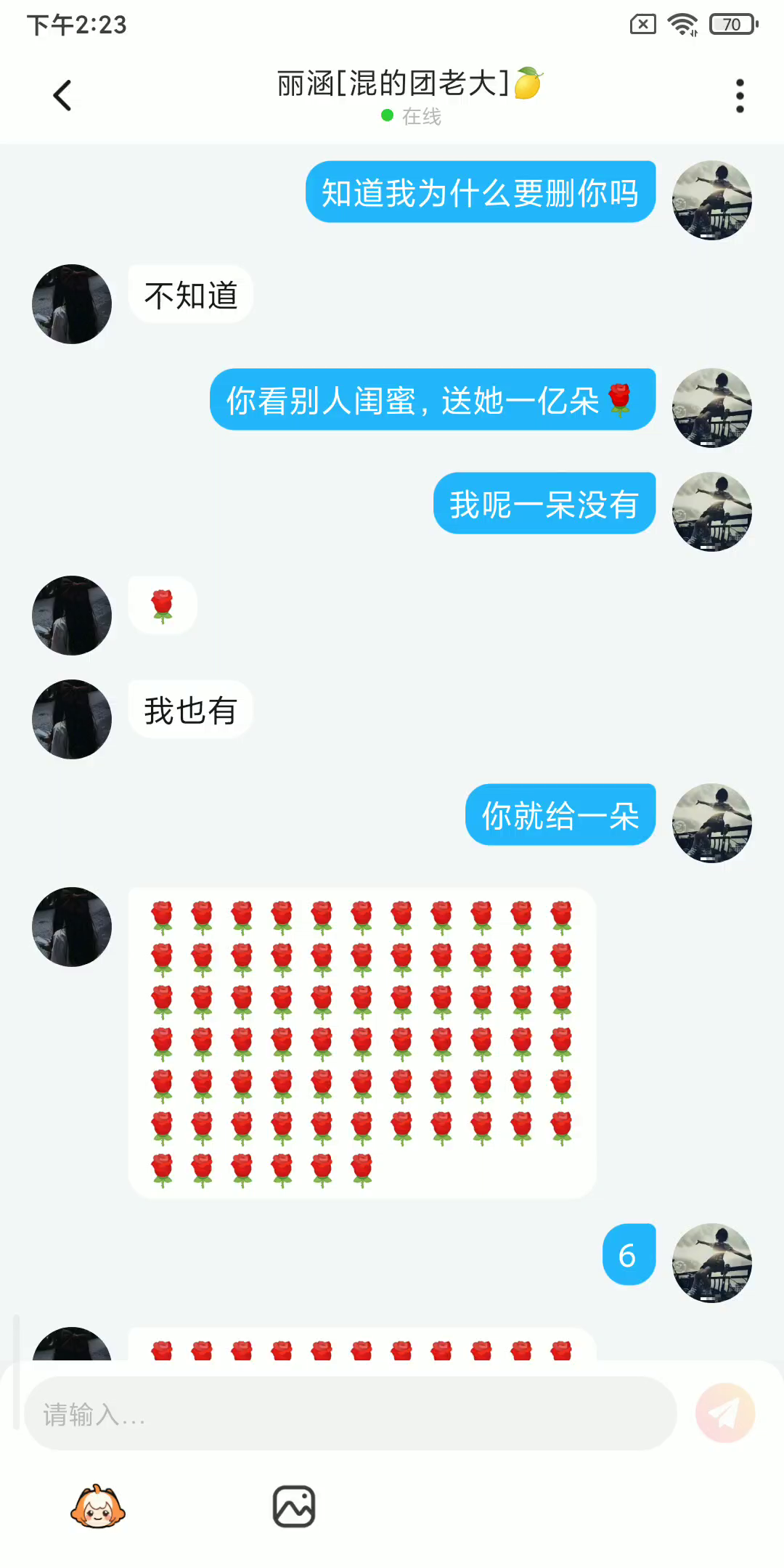Go back from the chat with 丽涵
Image resolution: width=784 pixels, height=1568 pixels.
(x=62, y=95)
